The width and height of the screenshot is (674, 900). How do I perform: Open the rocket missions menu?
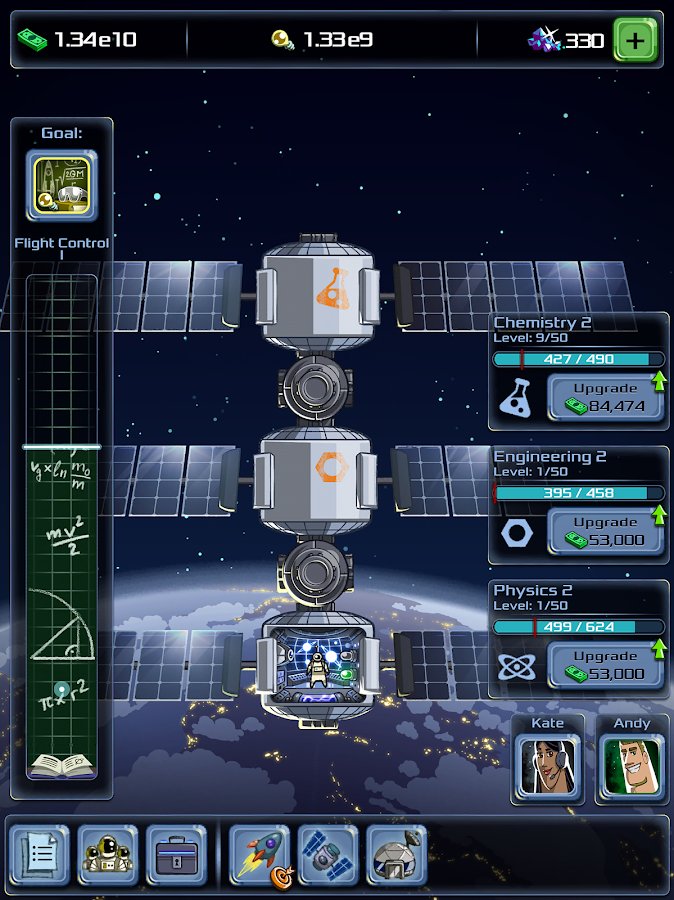(260, 856)
